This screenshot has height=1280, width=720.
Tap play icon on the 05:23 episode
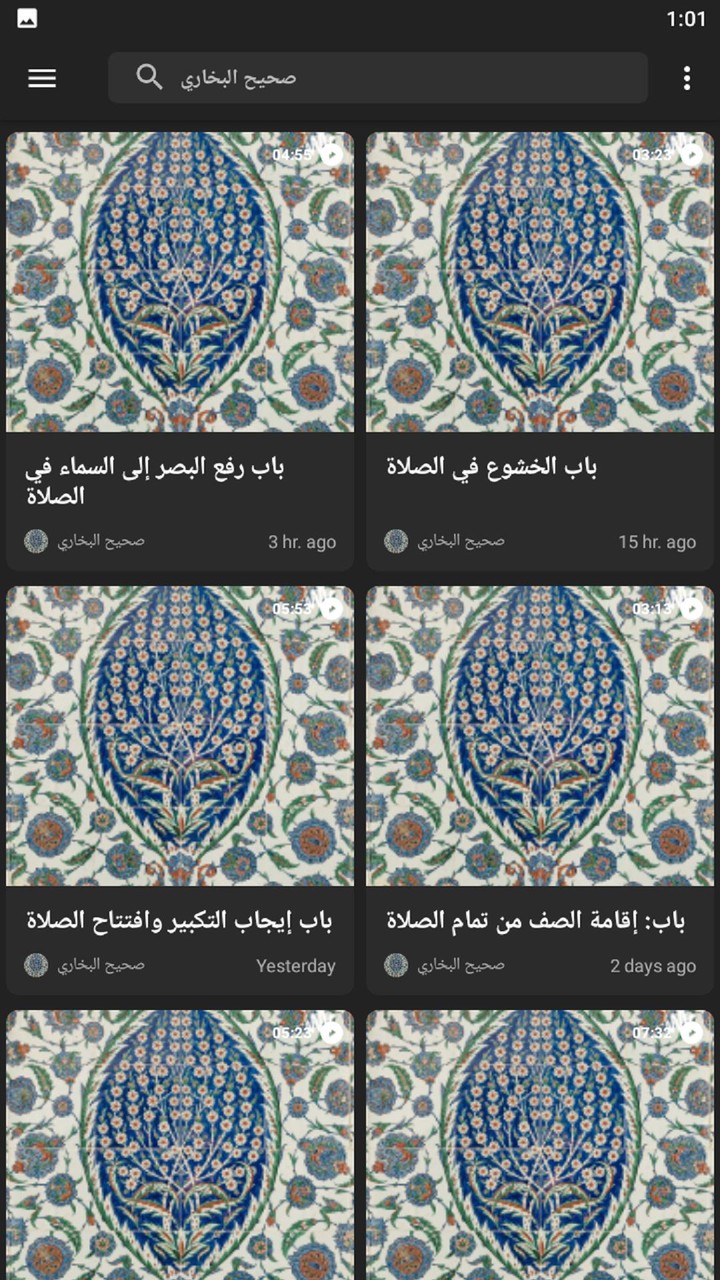(329, 1034)
